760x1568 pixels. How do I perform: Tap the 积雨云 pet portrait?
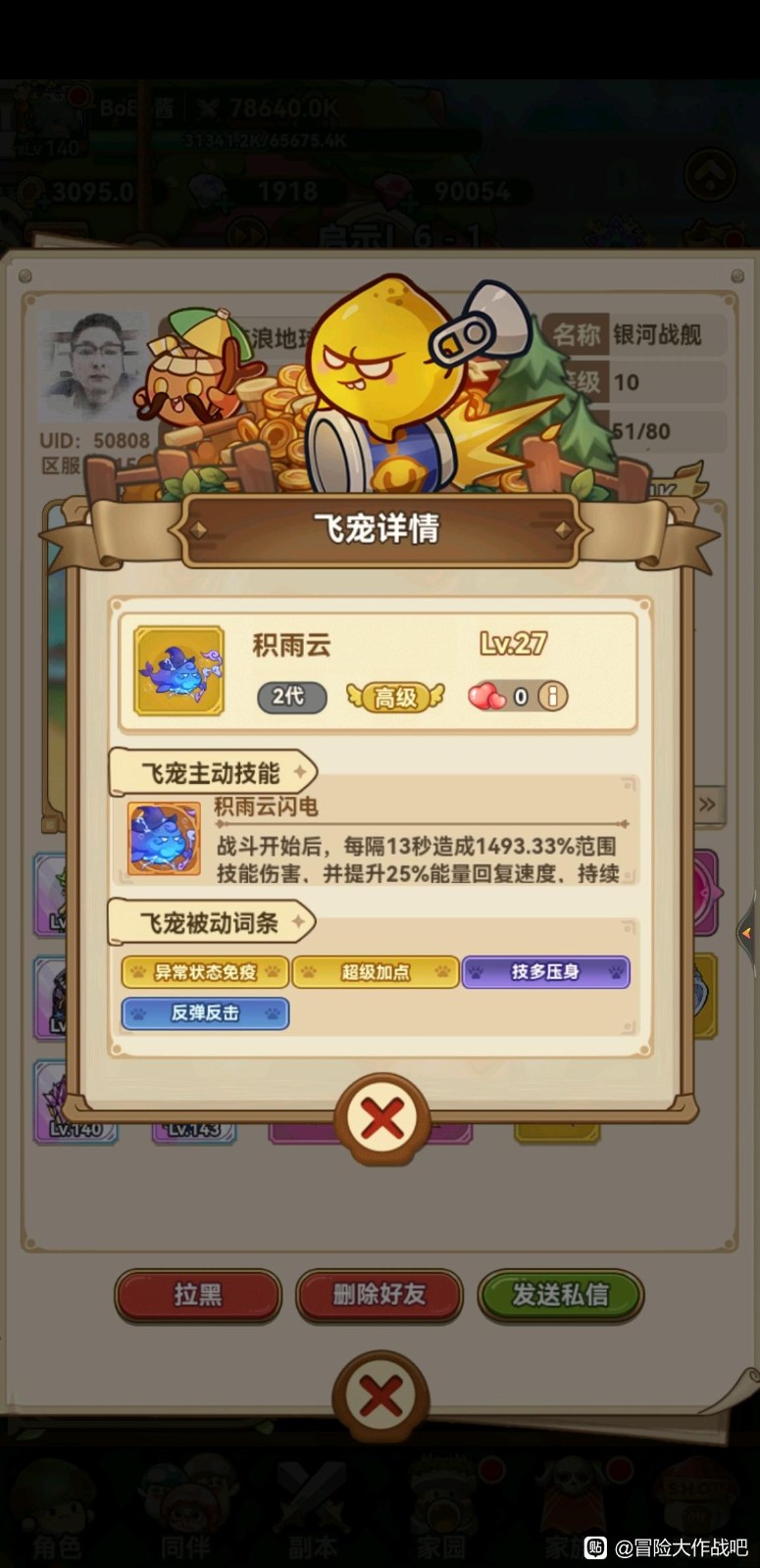coord(178,670)
